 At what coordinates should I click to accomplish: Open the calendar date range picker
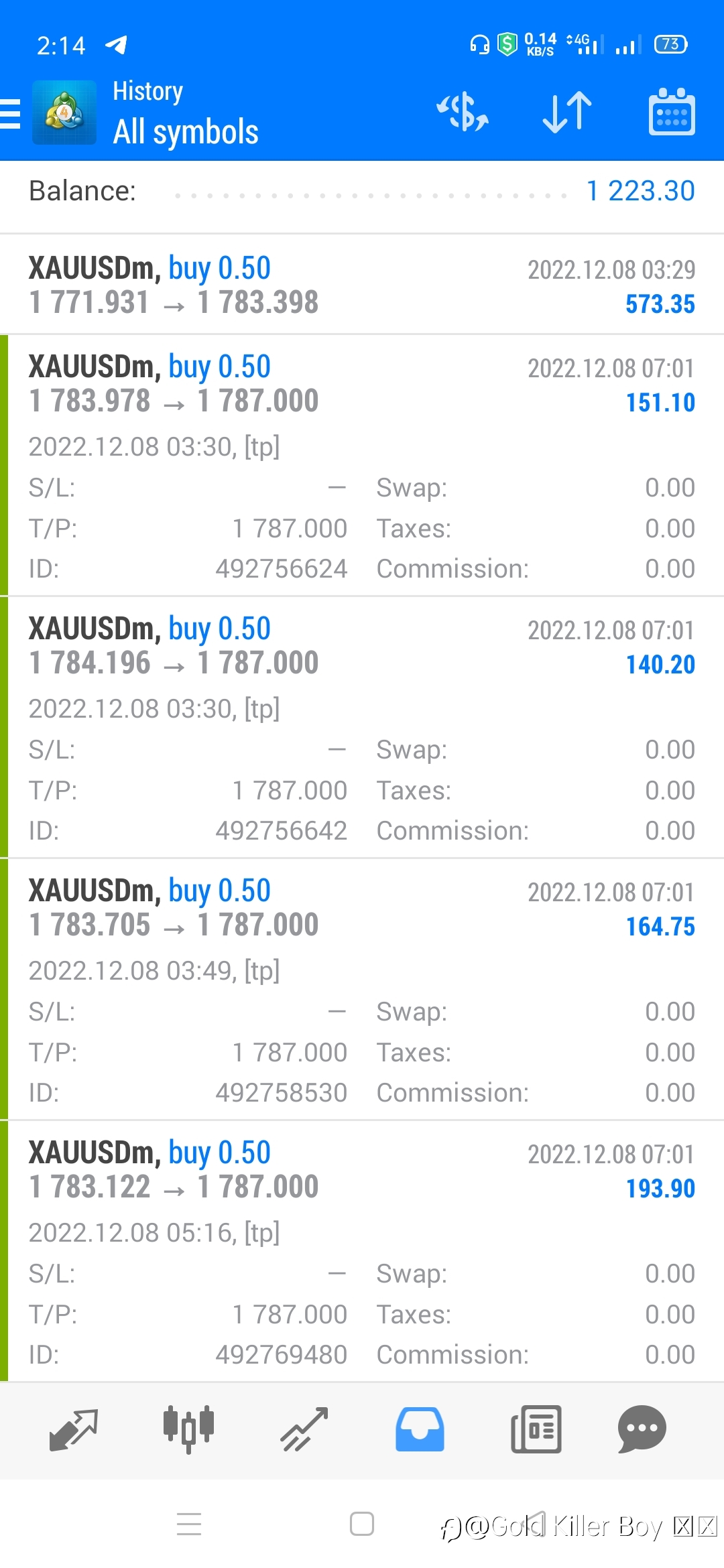(672, 111)
